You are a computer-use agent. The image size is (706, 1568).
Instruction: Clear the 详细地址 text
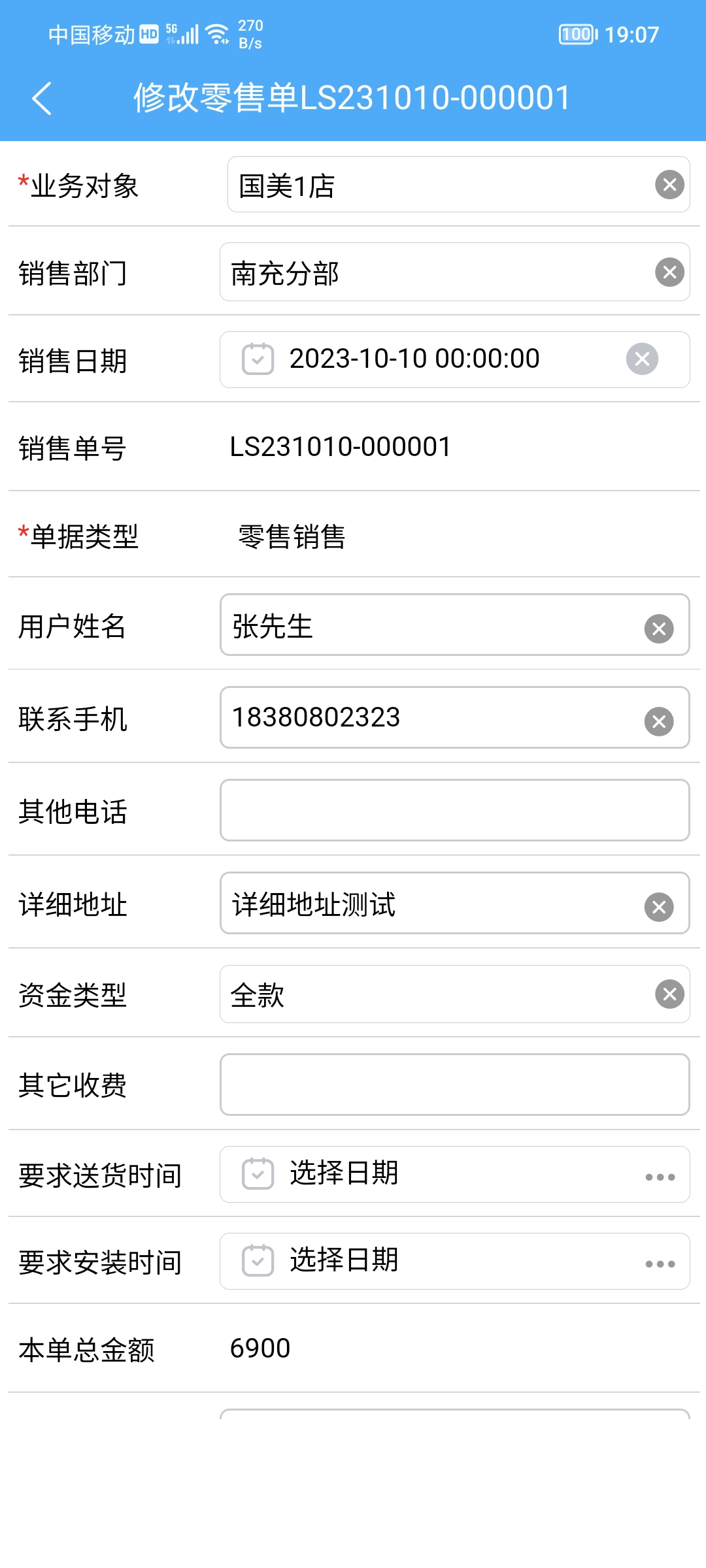(x=659, y=907)
